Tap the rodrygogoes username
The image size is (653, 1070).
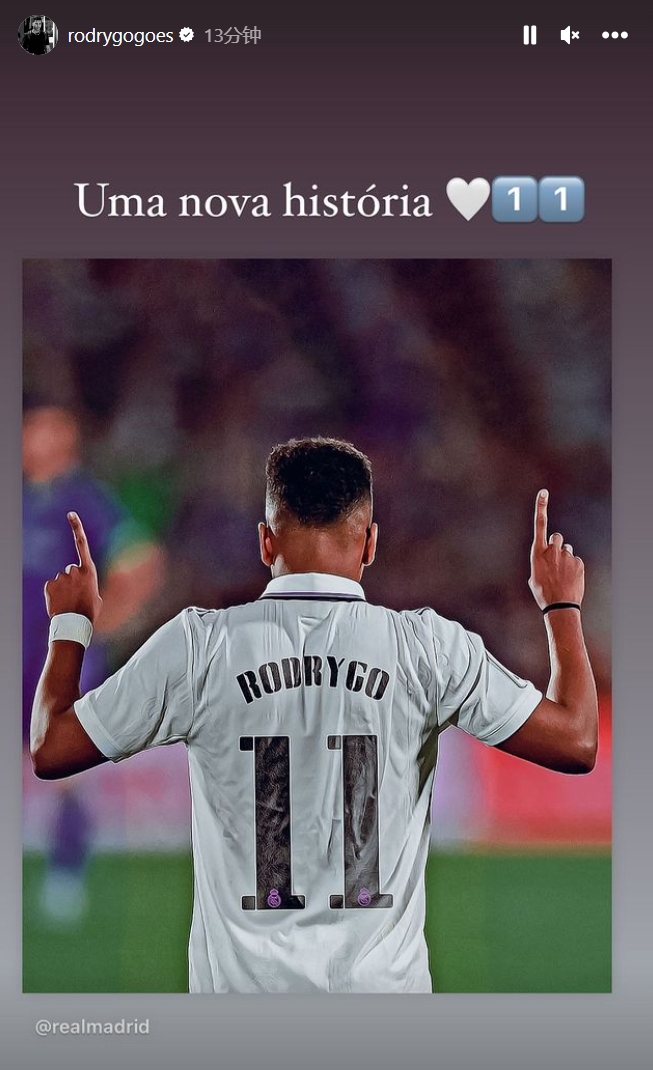pos(120,36)
